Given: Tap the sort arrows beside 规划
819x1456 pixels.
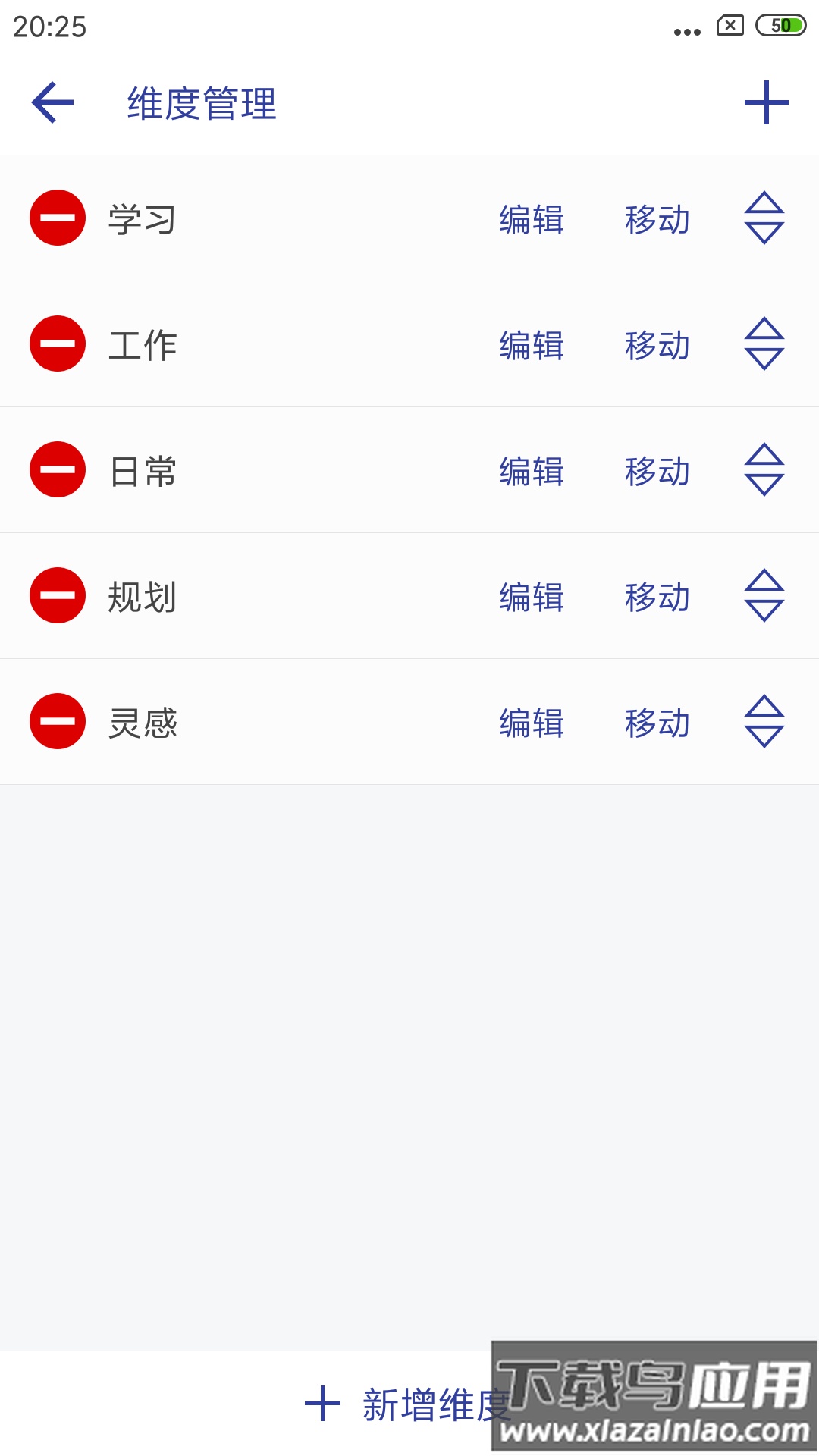Looking at the screenshot, I should (x=763, y=597).
